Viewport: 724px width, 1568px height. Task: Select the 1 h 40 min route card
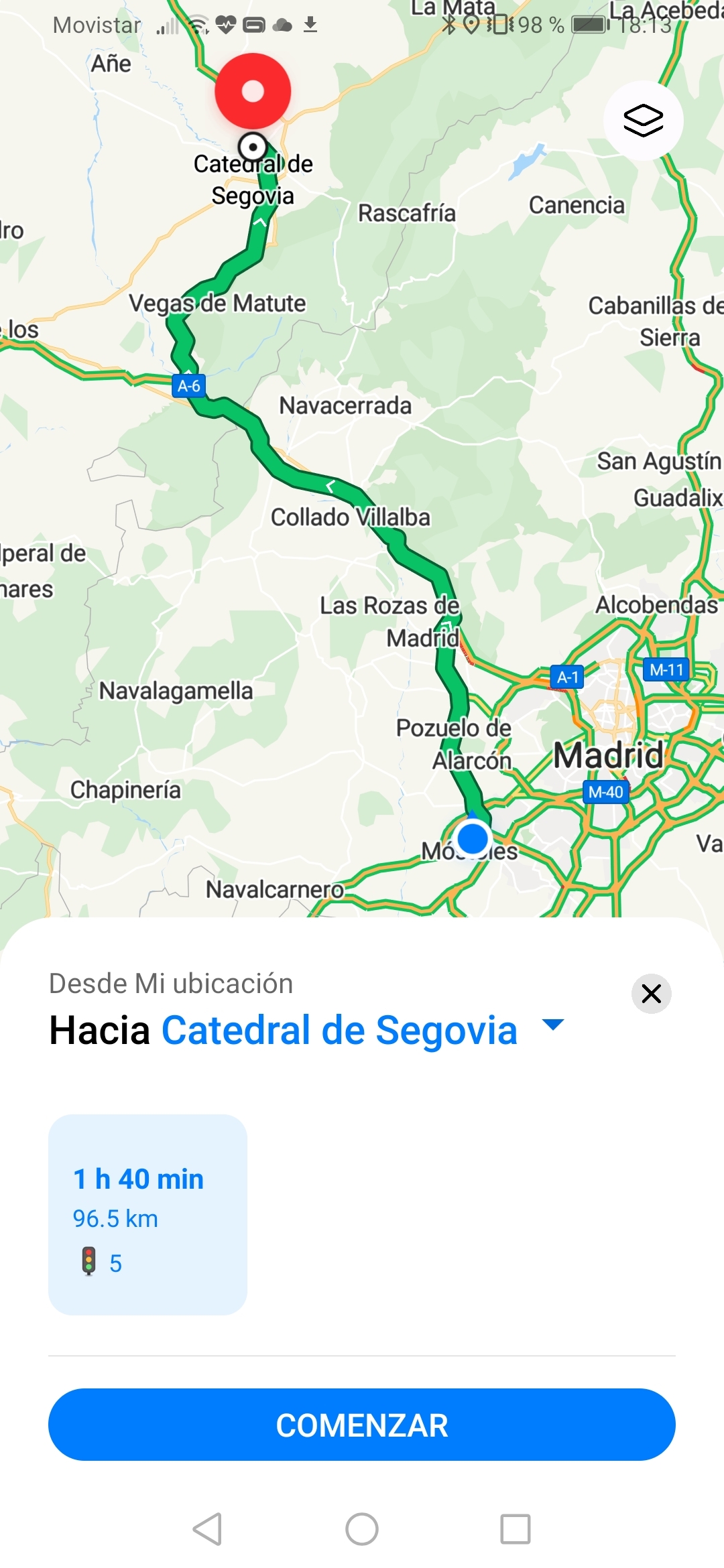pyautogui.click(x=147, y=1214)
